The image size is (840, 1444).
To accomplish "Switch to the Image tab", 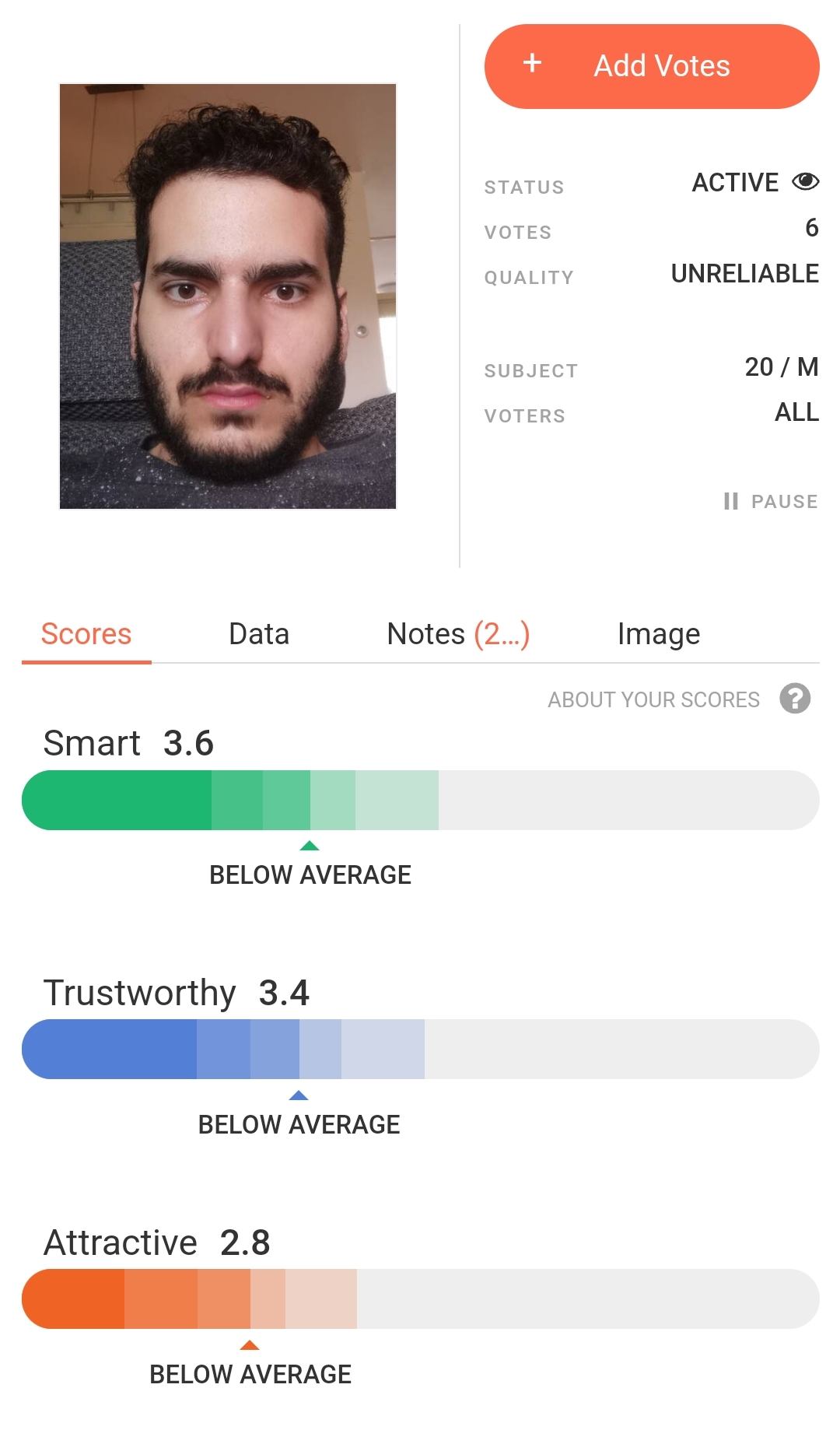I will (659, 634).
